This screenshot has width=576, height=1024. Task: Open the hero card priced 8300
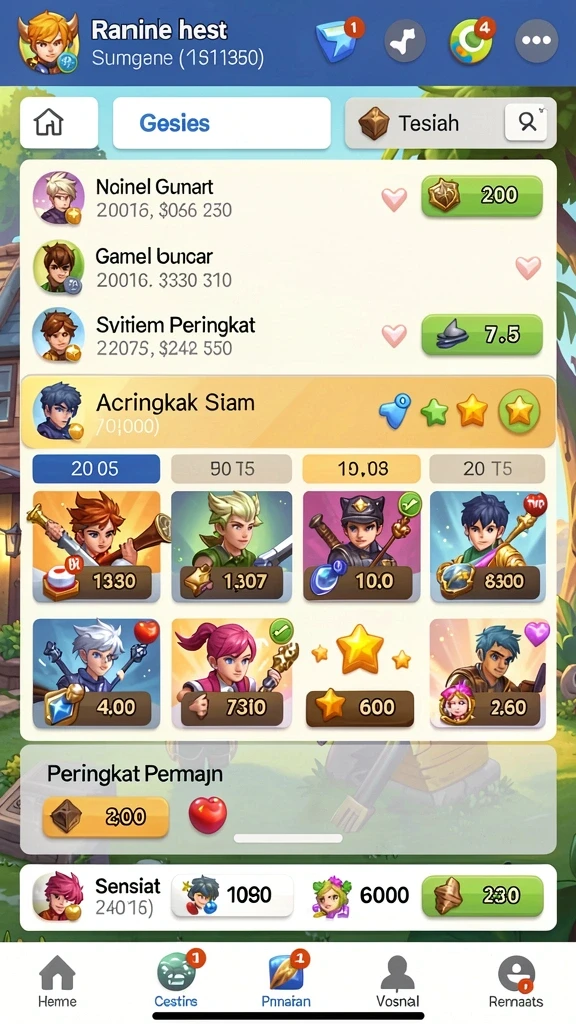pos(488,547)
